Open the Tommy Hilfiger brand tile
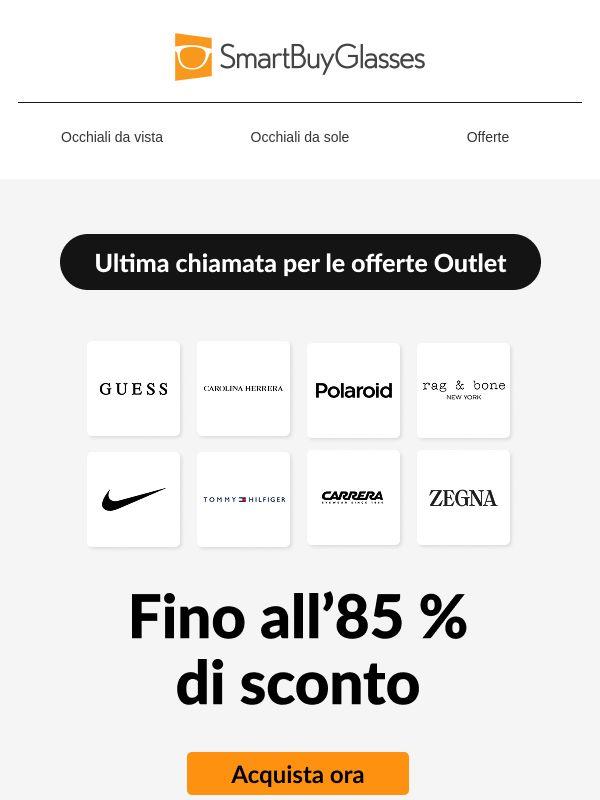Viewport: 600px width, 800px height. (243, 499)
